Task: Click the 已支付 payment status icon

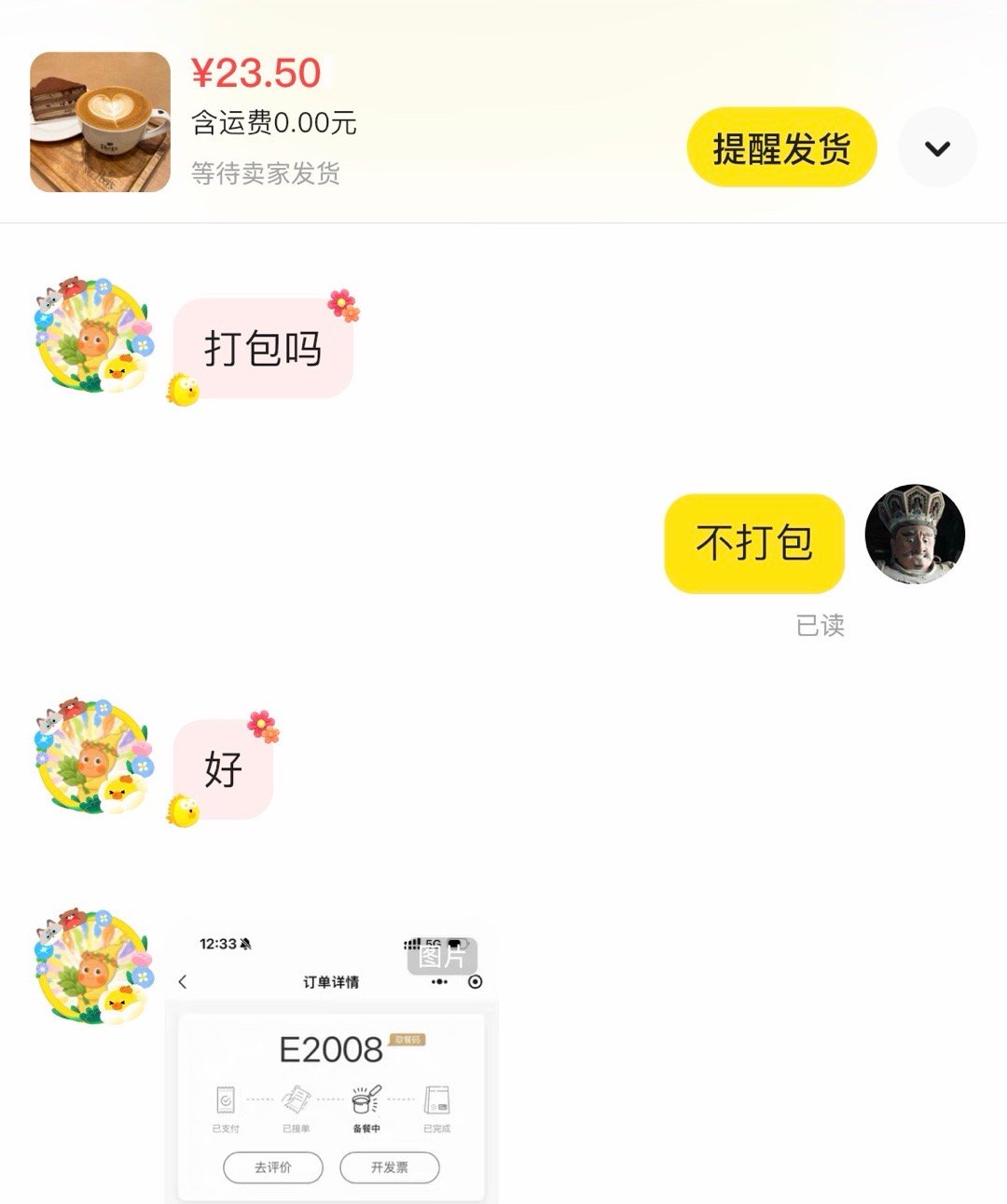Action: coord(224,1100)
